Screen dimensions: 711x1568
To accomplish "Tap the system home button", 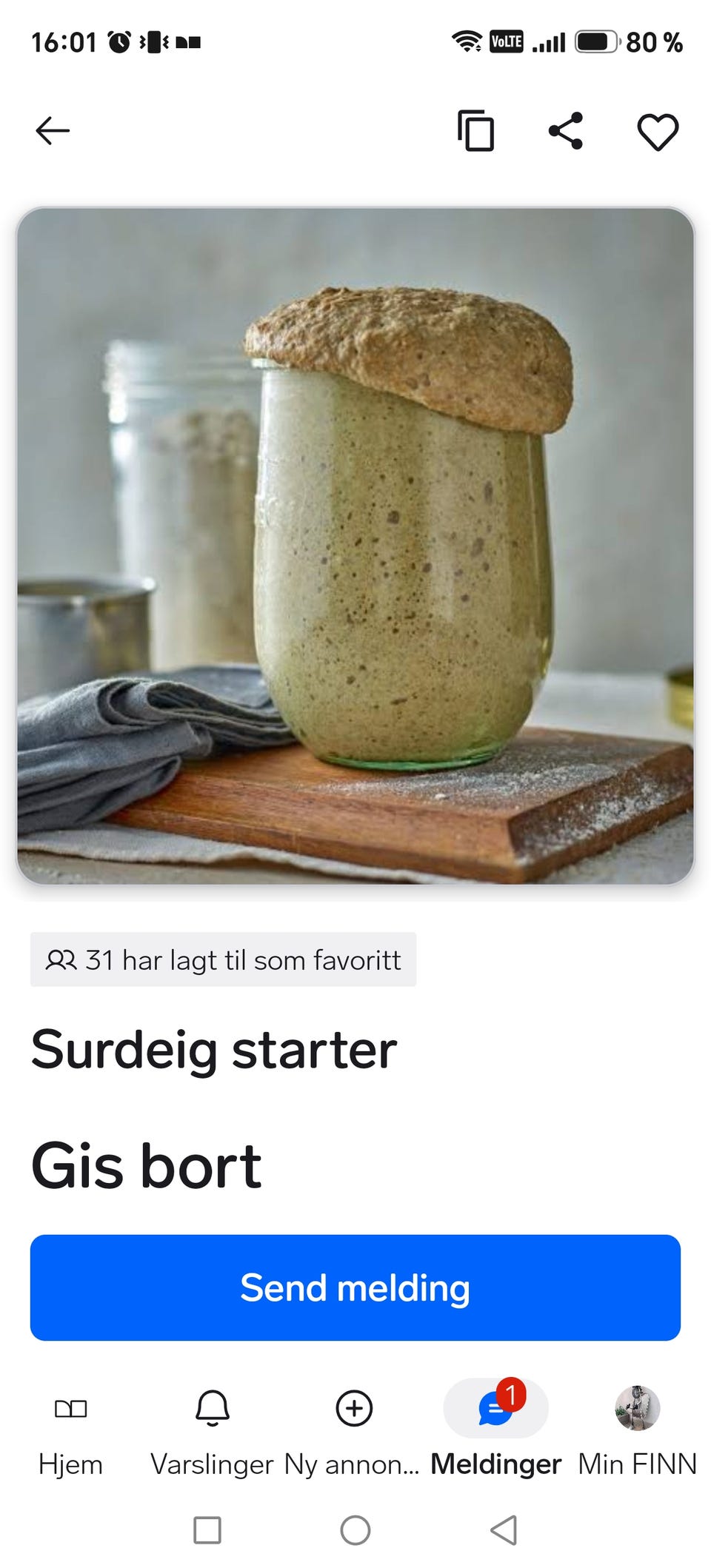I will coord(355,1530).
